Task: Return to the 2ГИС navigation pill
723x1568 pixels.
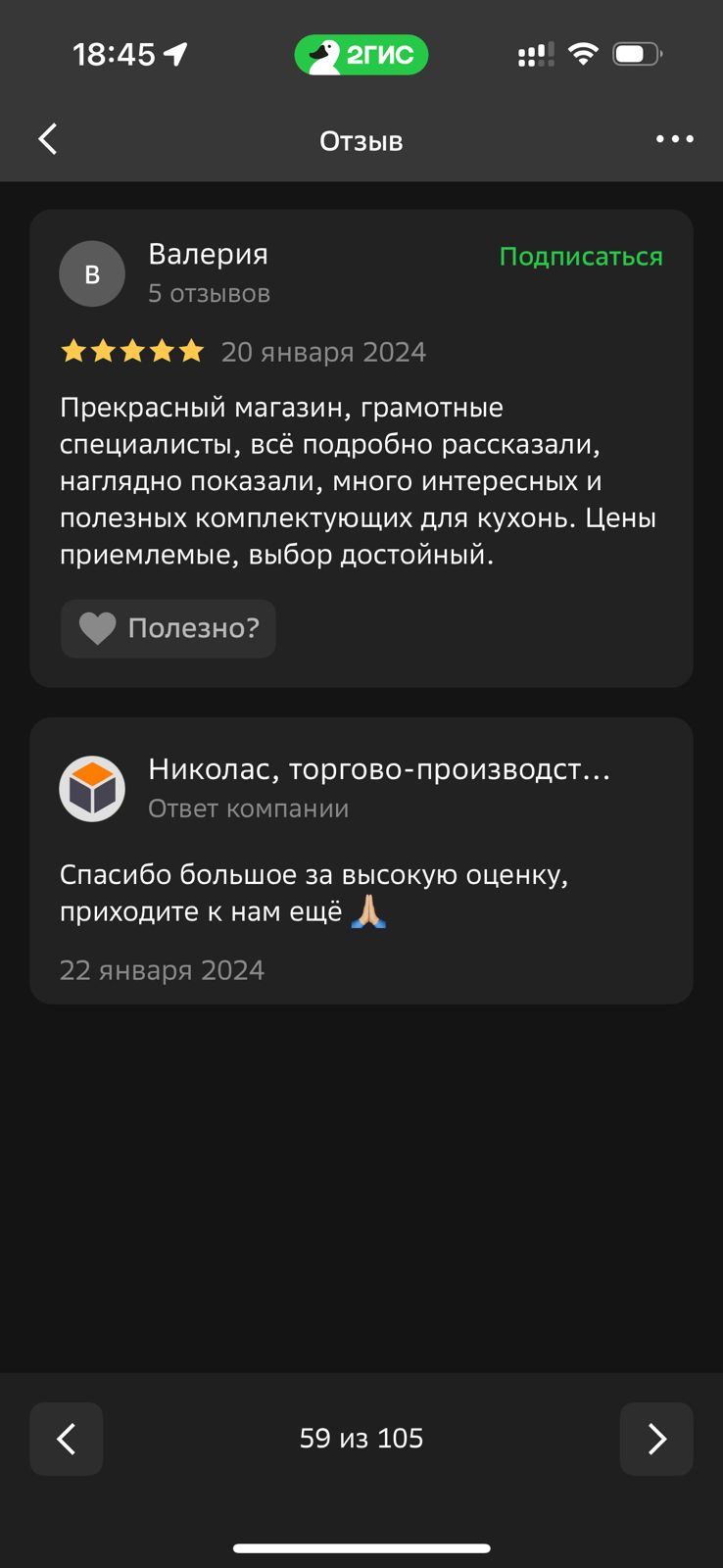Action: [361, 55]
